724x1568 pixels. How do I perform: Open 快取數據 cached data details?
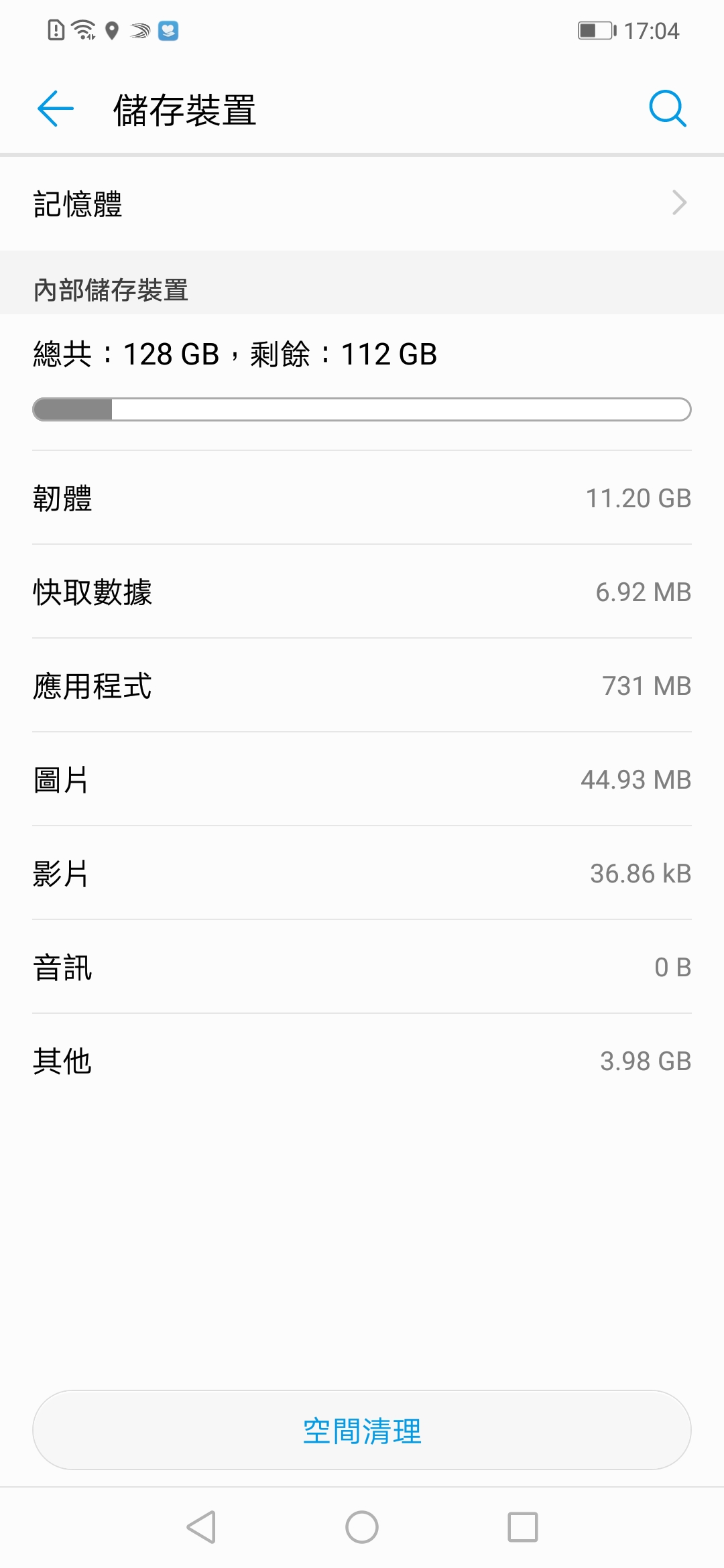click(x=362, y=592)
